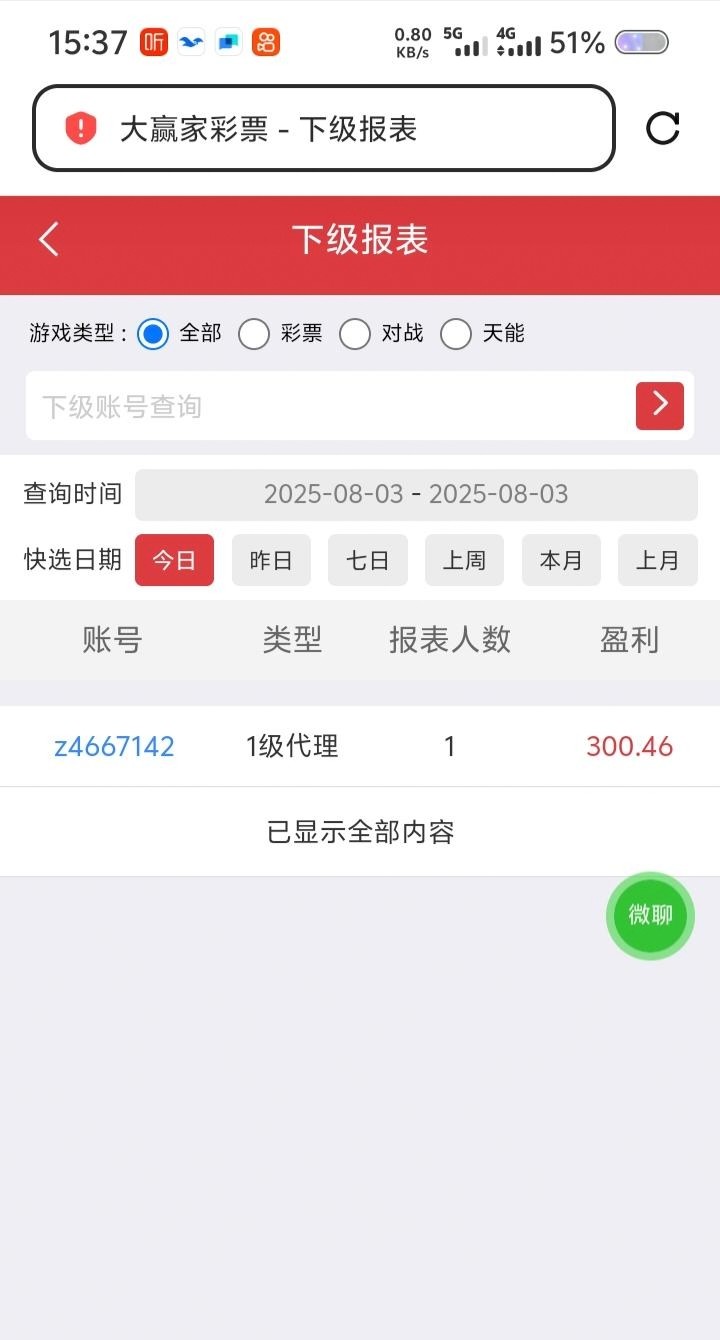The width and height of the screenshot is (720, 1340).
Task: Choose 今日 quick date
Action: pos(174,560)
